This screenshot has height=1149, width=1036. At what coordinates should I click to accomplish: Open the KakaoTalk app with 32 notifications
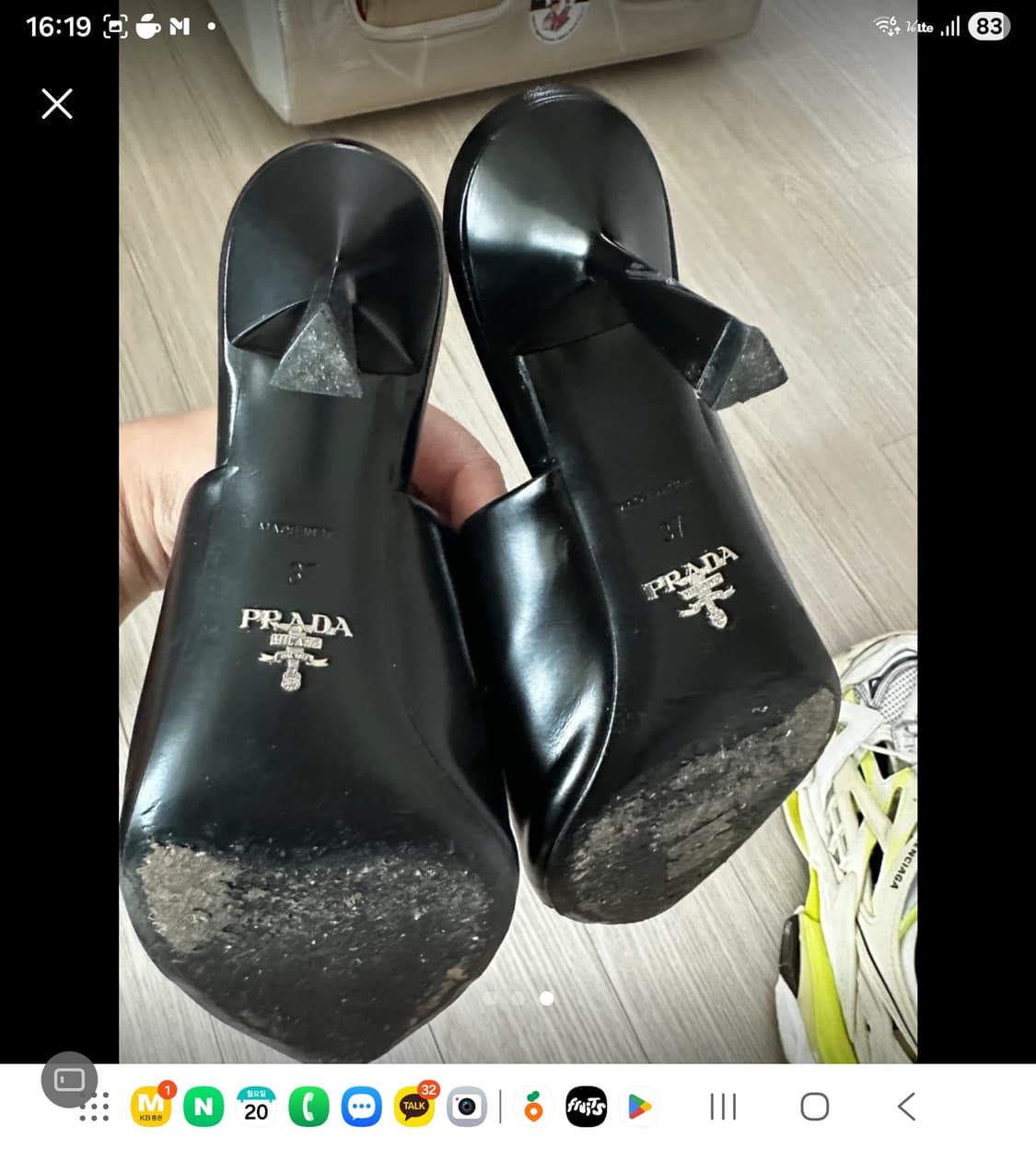(413, 1106)
